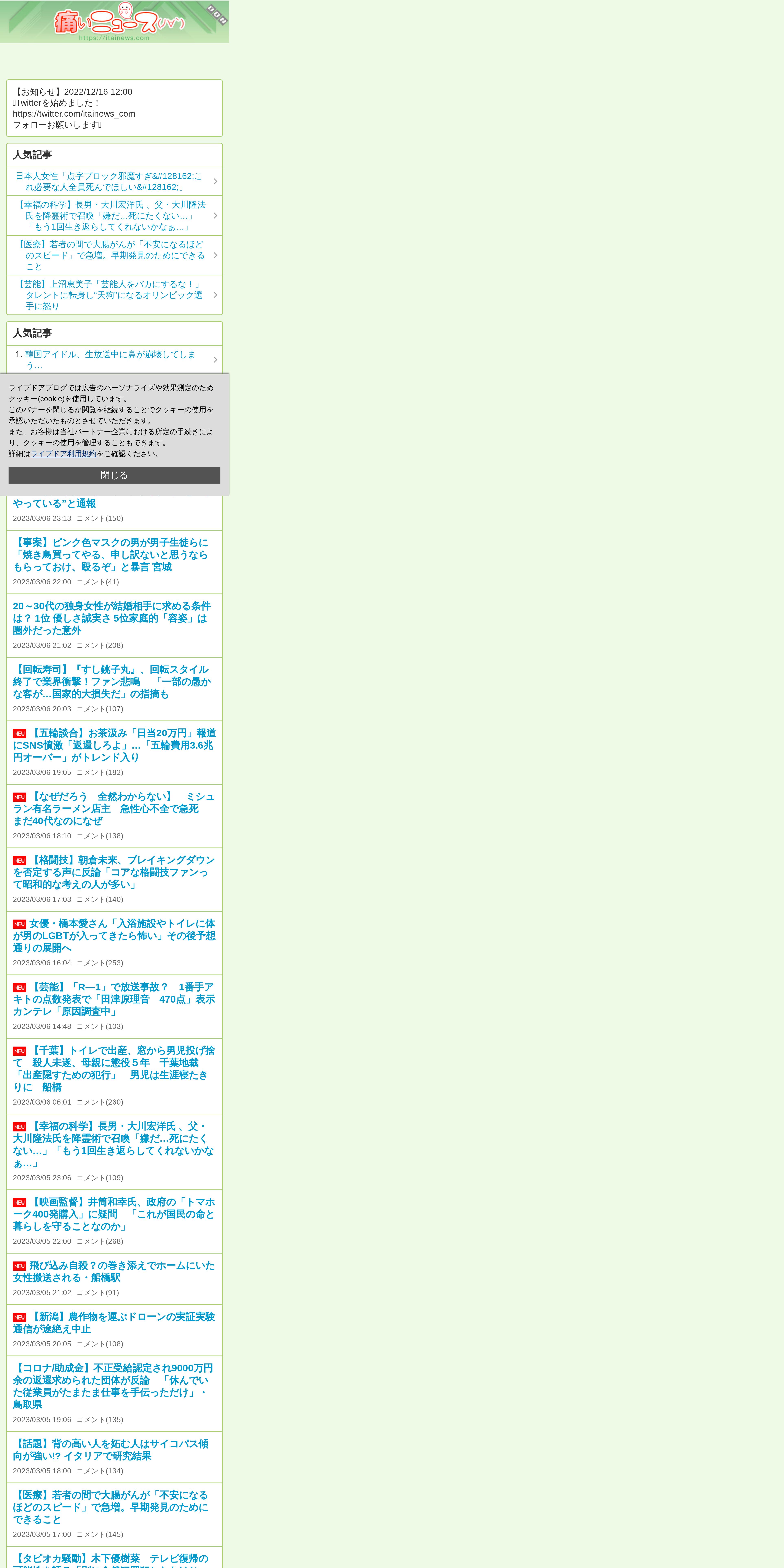This screenshot has width=784, height=1568.
Task: Open the 橋本愛さん article
Action: coord(114,936)
